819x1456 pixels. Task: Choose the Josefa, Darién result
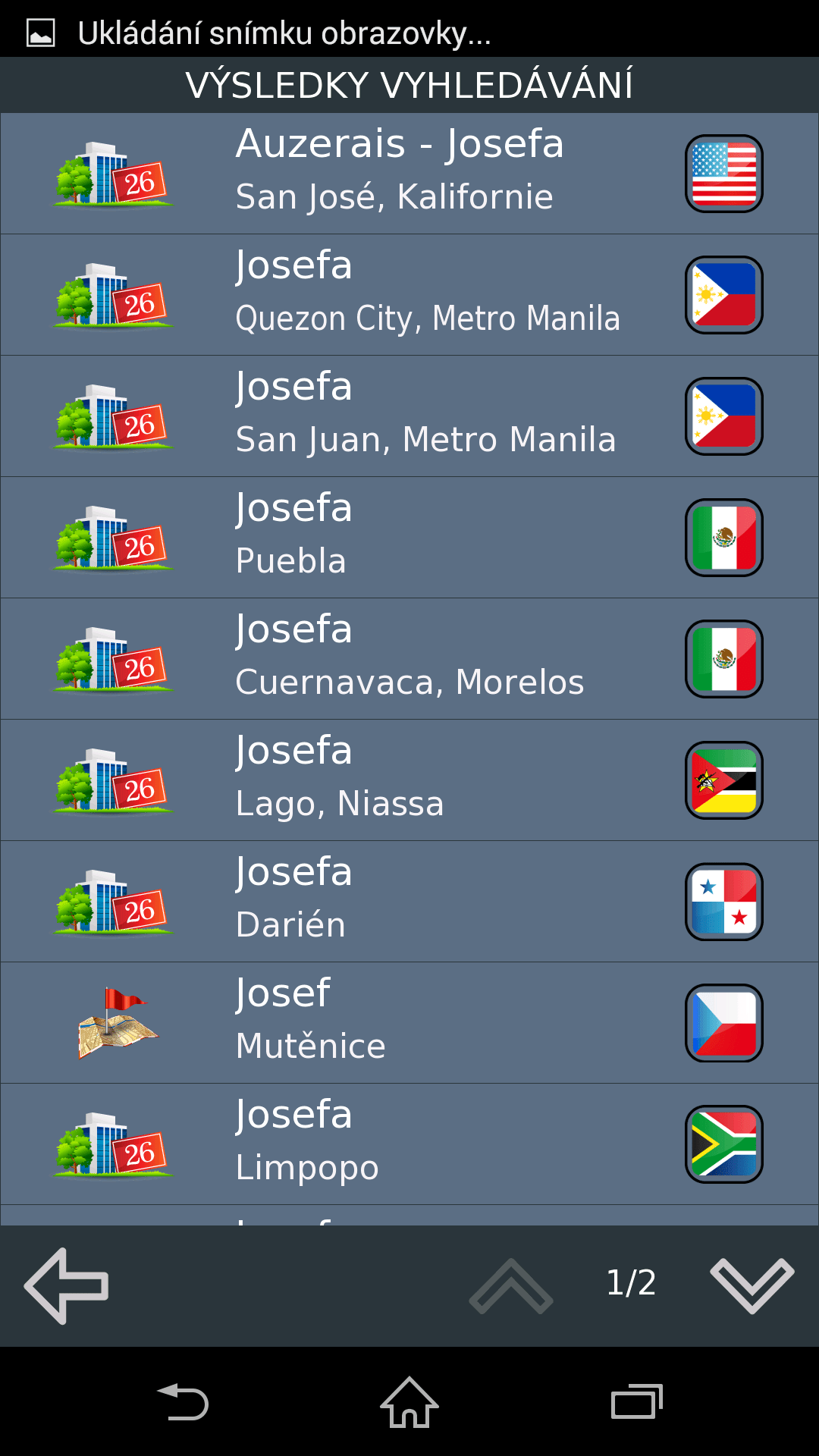click(409, 902)
